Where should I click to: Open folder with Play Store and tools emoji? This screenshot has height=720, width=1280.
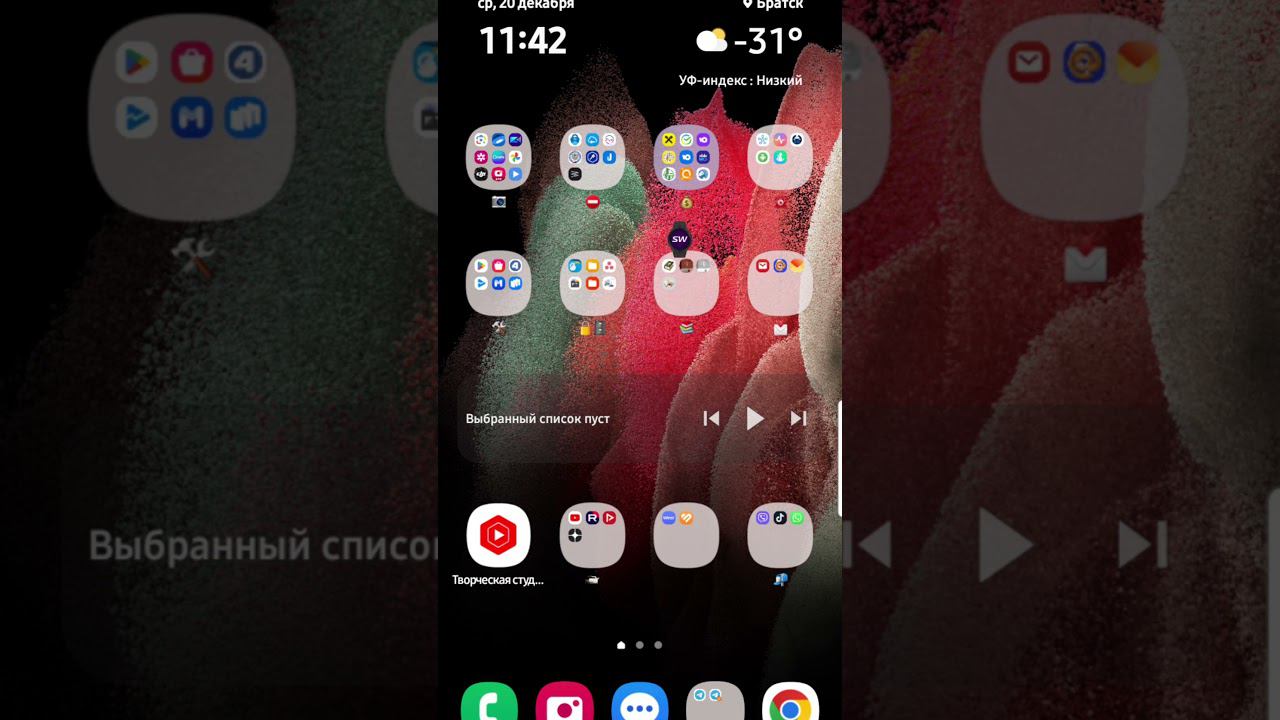pos(498,283)
